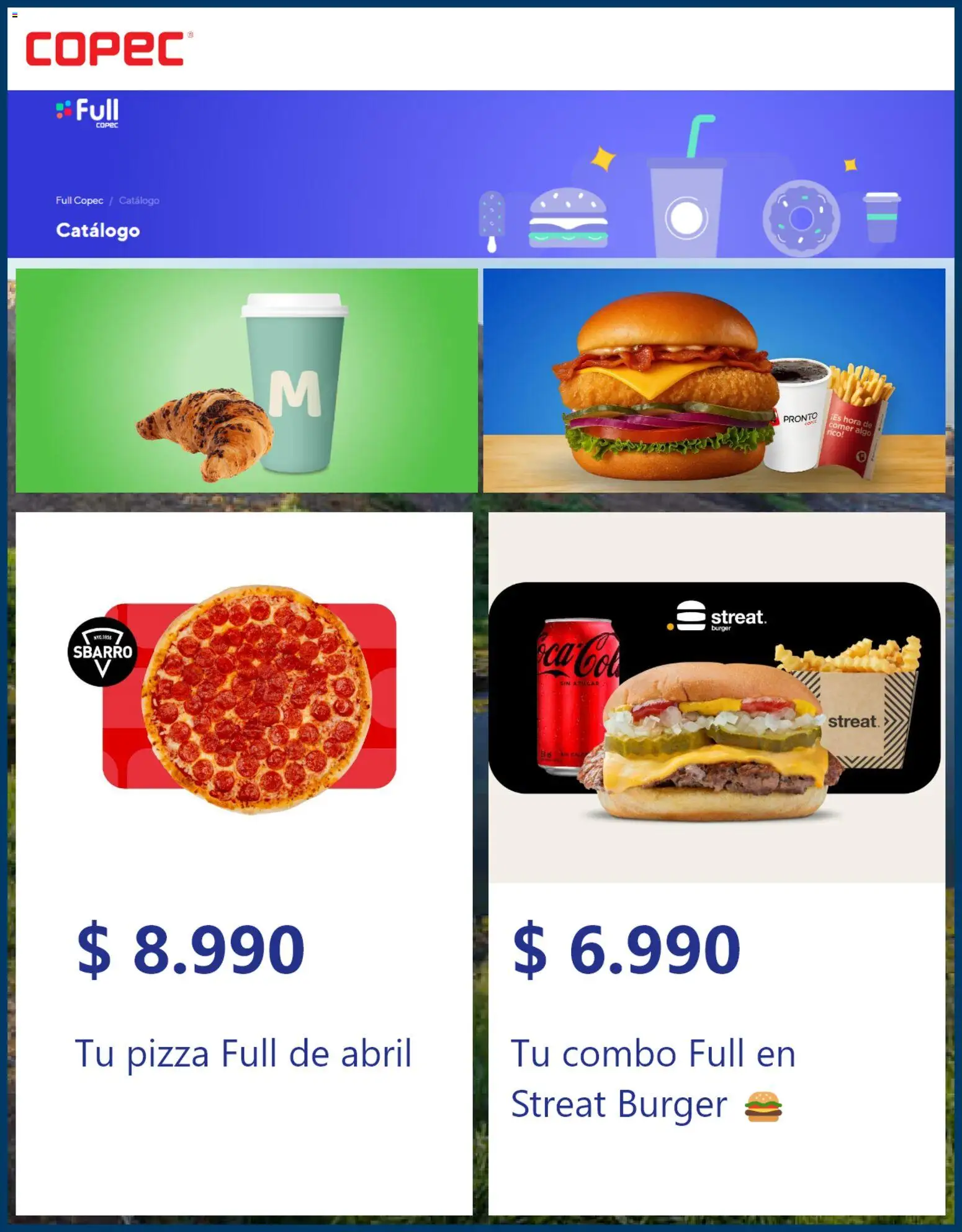Click the Catálogo breadcrumb entry

(140, 201)
